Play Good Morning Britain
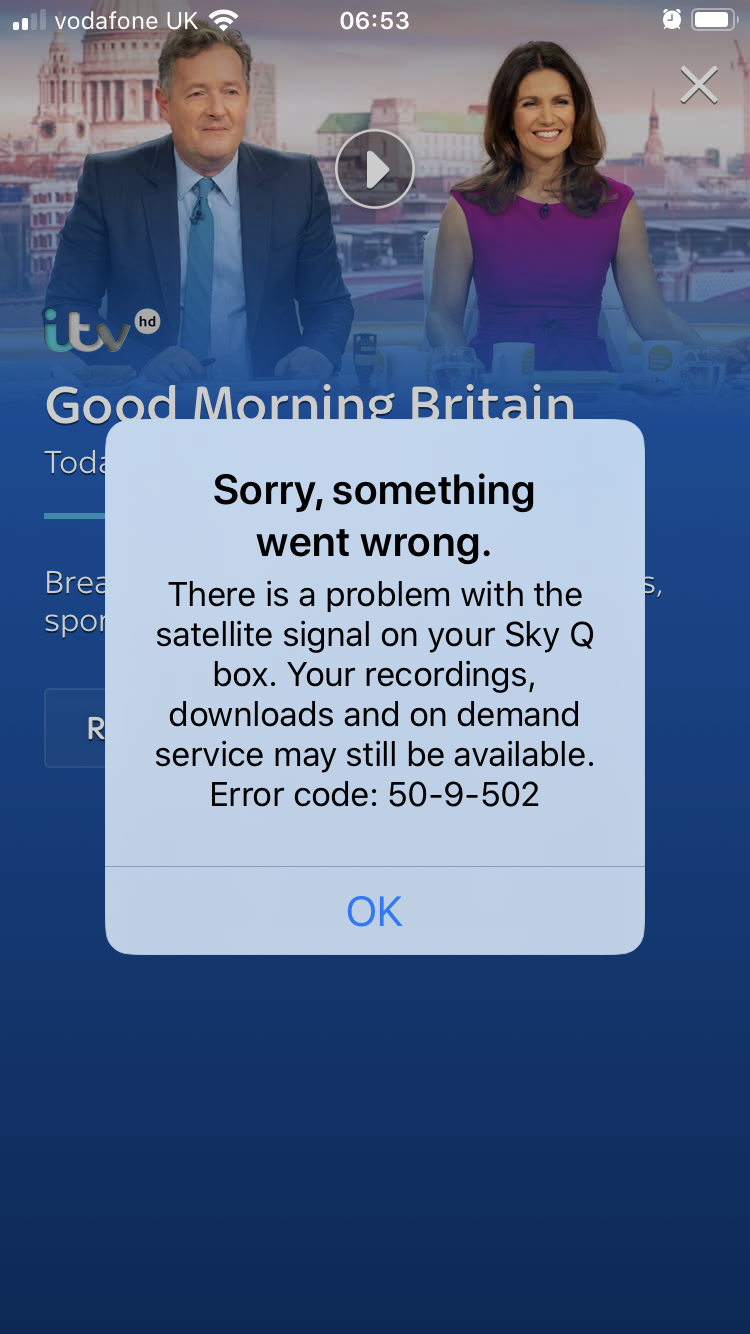The width and height of the screenshot is (750, 1334). (375, 169)
